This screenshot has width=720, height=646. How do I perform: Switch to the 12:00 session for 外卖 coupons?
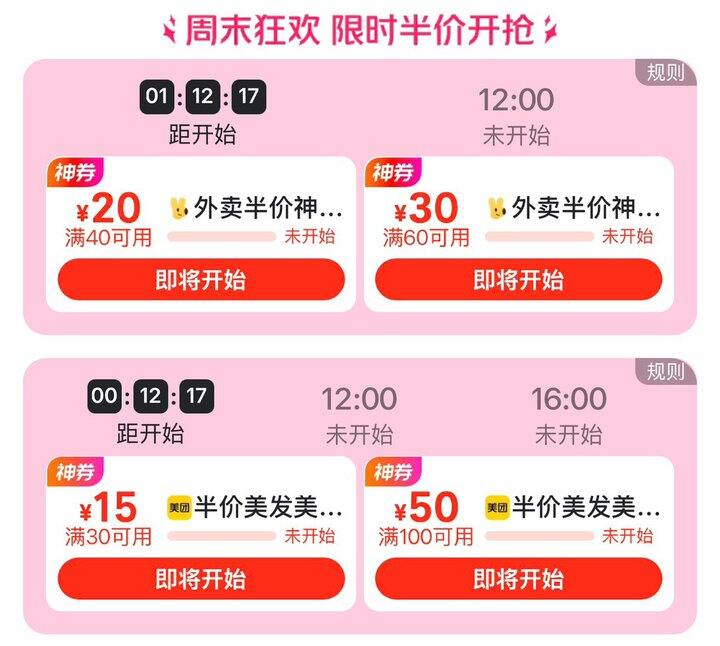pyautogui.click(x=516, y=116)
